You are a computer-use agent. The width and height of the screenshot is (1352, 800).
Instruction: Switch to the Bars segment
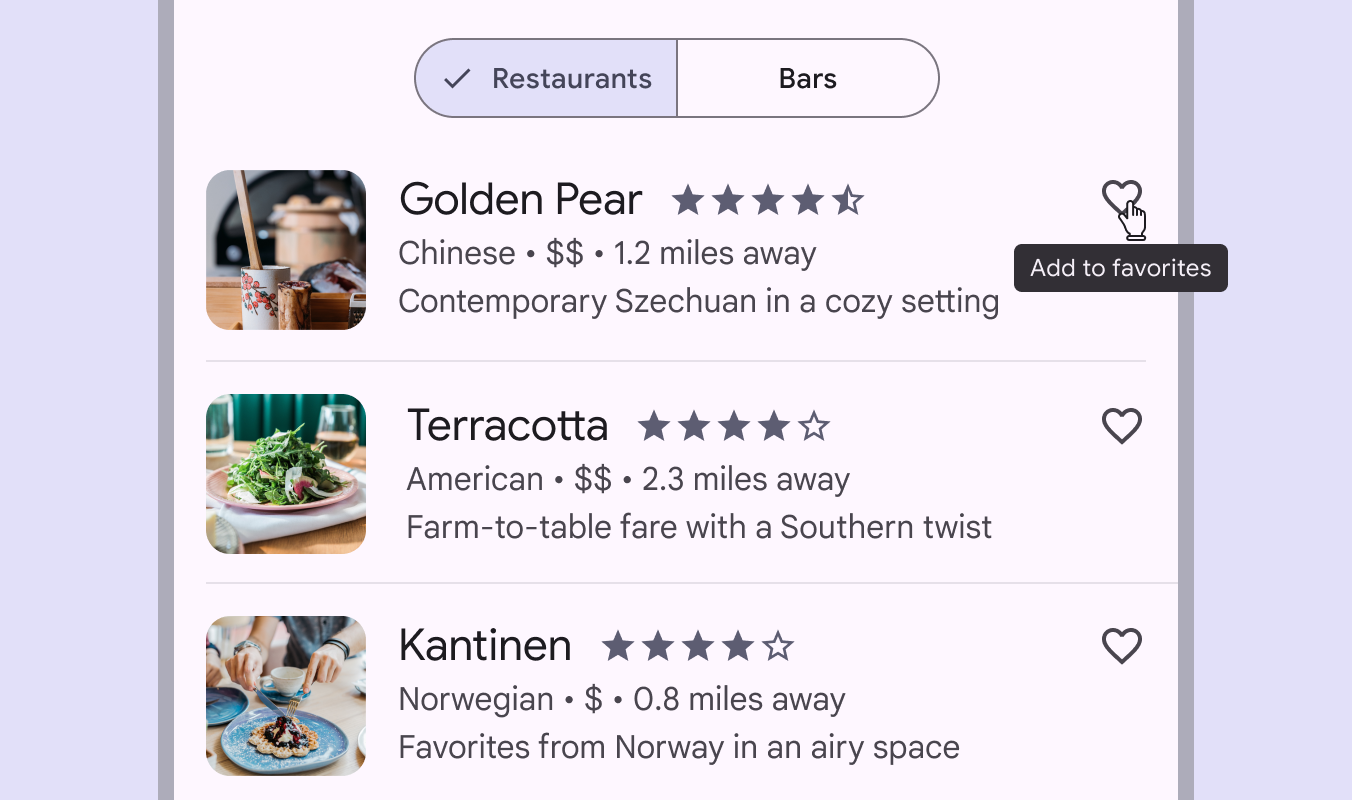pyautogui.click(x=807, y=79)
